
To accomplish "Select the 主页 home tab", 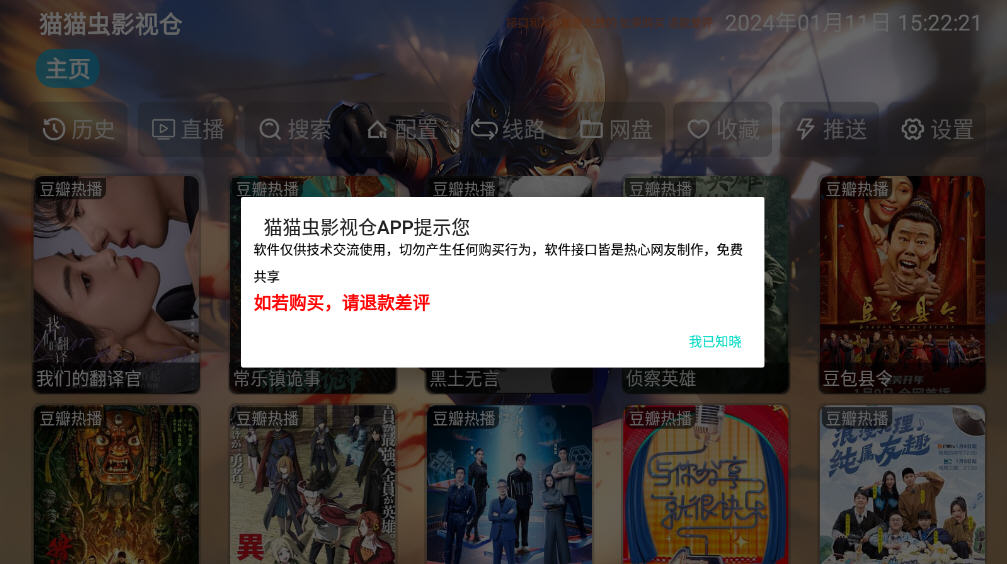I will [x=68, y=68].
